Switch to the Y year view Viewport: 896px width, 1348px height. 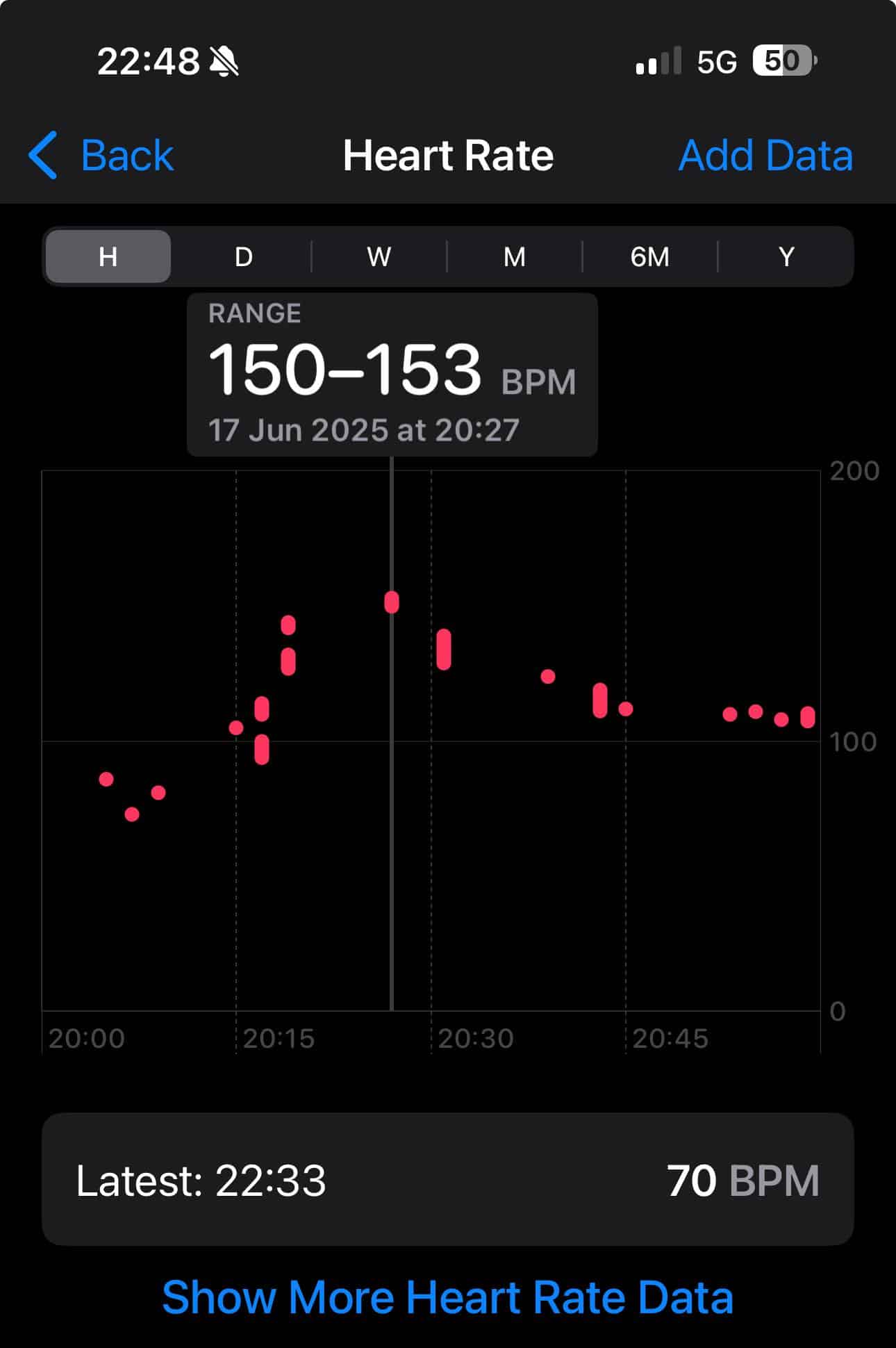click(x=786, y=257)
